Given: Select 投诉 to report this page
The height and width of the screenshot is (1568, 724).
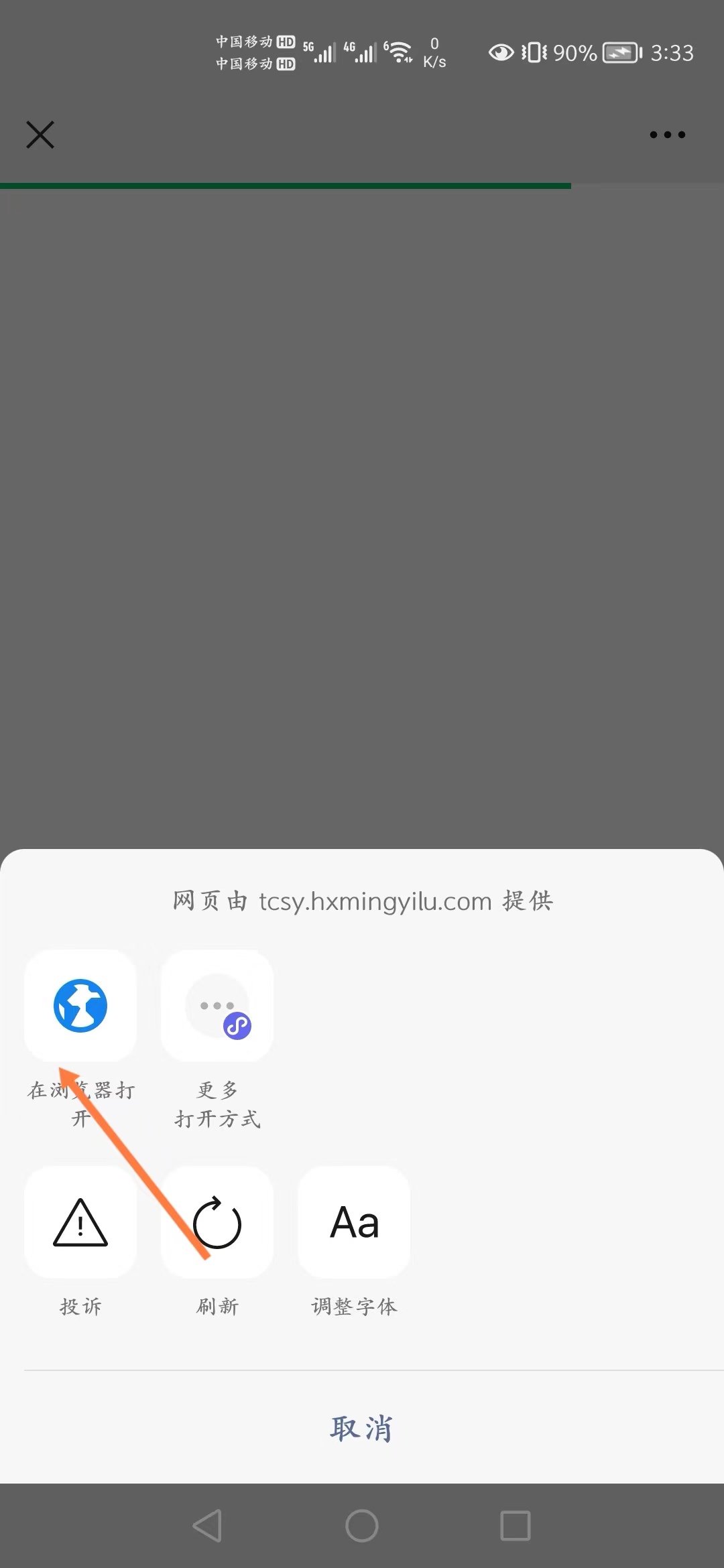Looking at the screenshot, I should point(80,1222).
